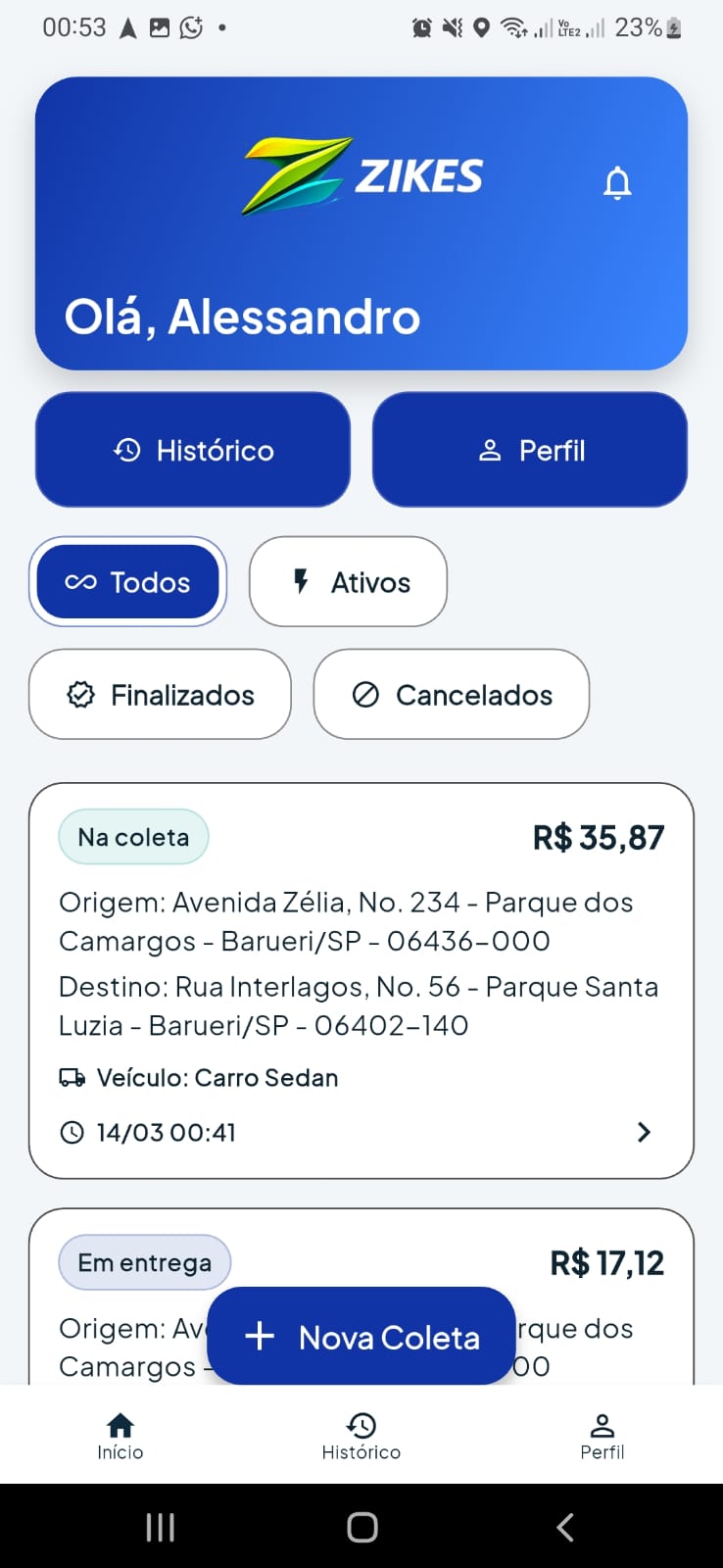Screen dimensions: 723x1568
Task: Open Histórico via the top blue button
Action: pyautogui.click(x=192, y=450)
